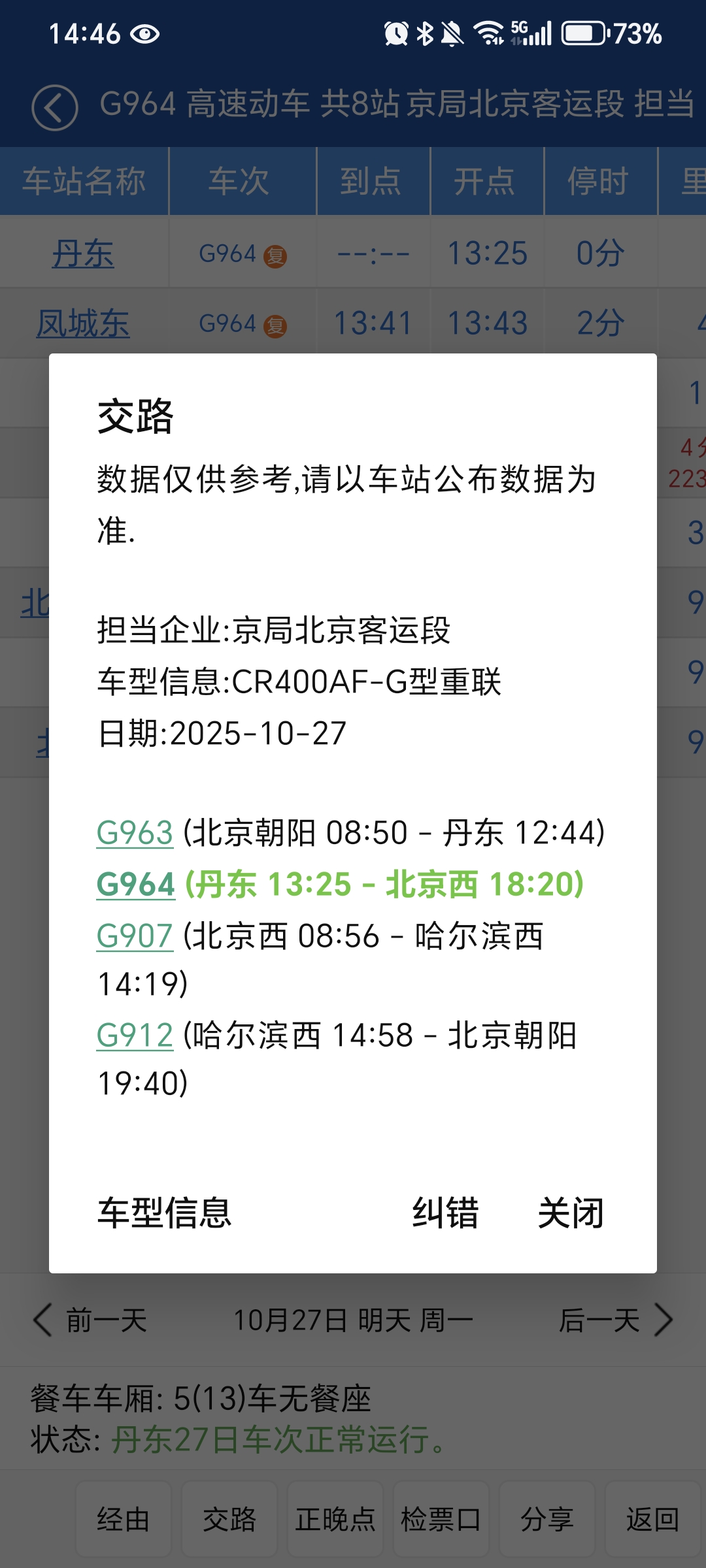Tap the 车型信息 dialog button
706x1568 pixels.
165,1213
